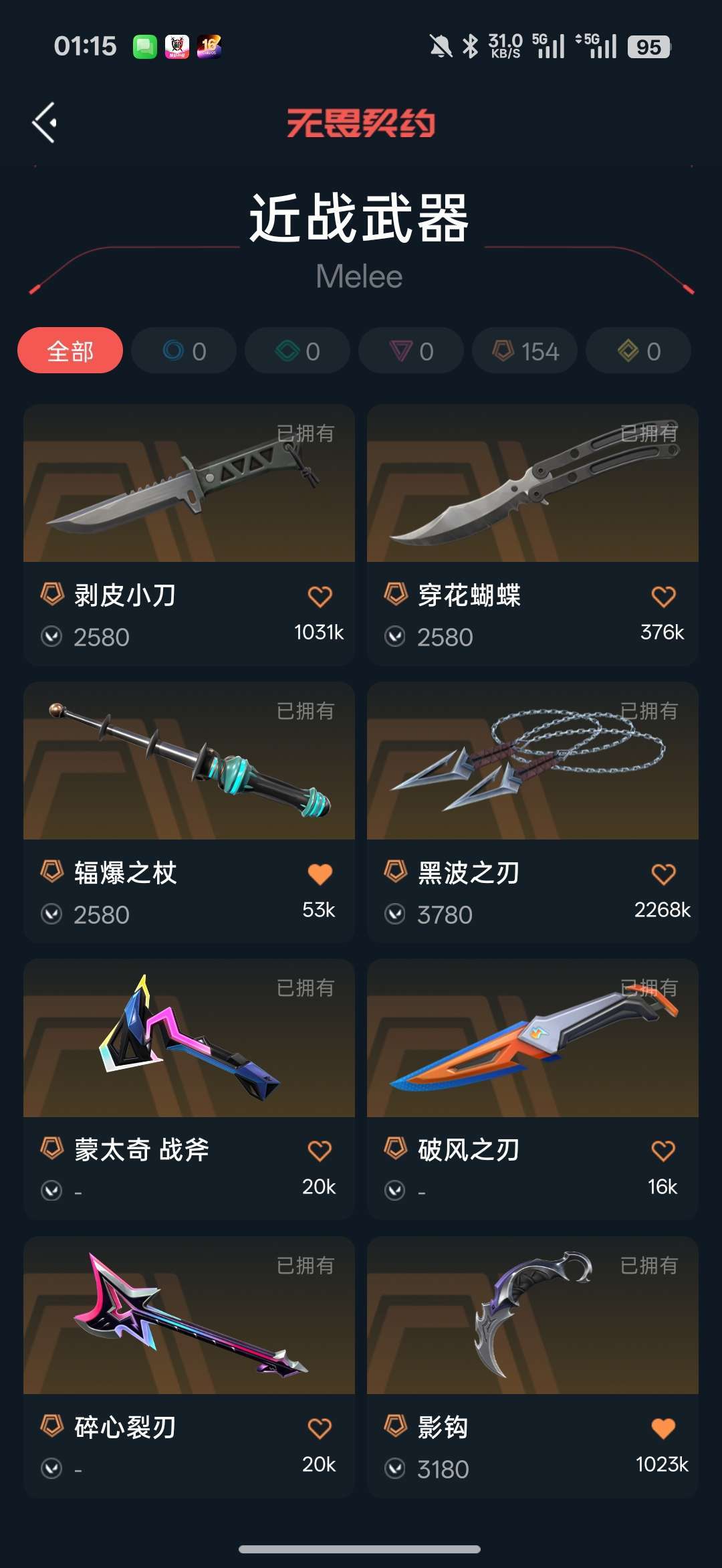Viewport: 722px width, 1568px height.
Task: Like the 蒙太奇 战斧 skin
Action: [x=320, y=1151]
